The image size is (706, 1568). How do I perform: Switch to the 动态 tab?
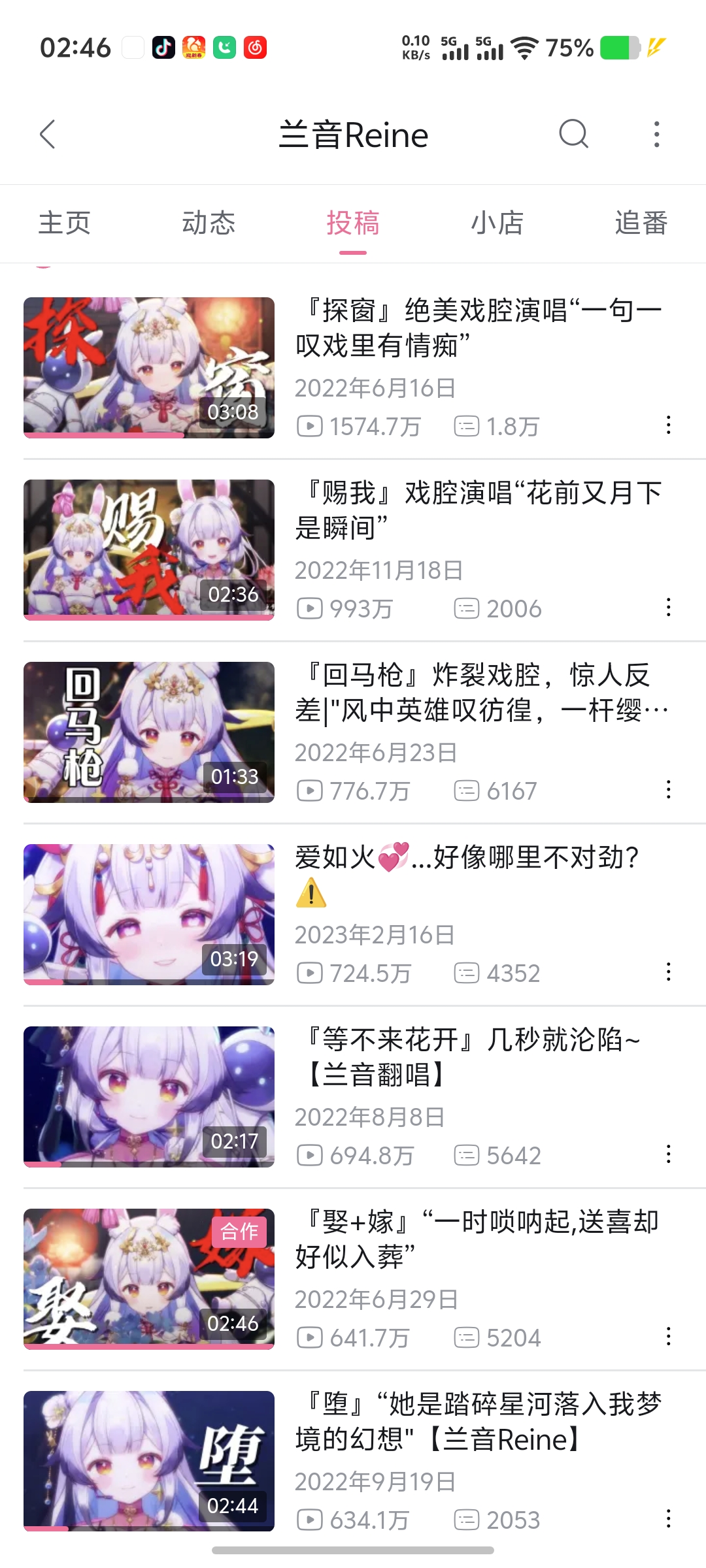209,223
